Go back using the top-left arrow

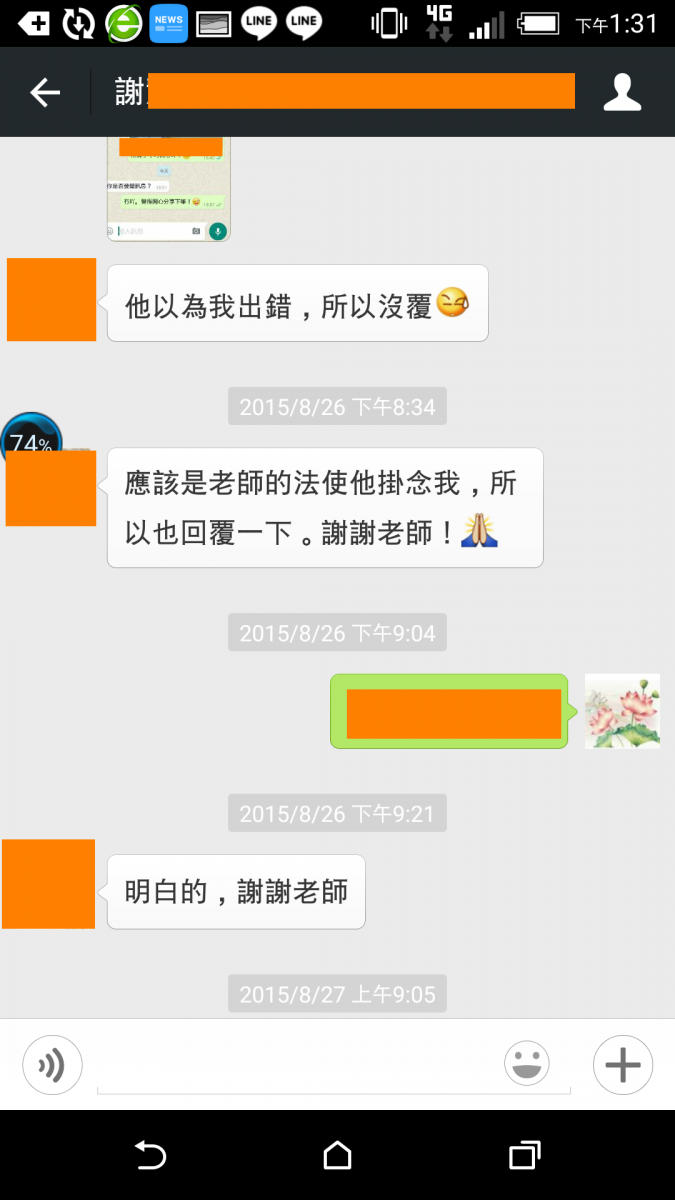pos(45,93)
